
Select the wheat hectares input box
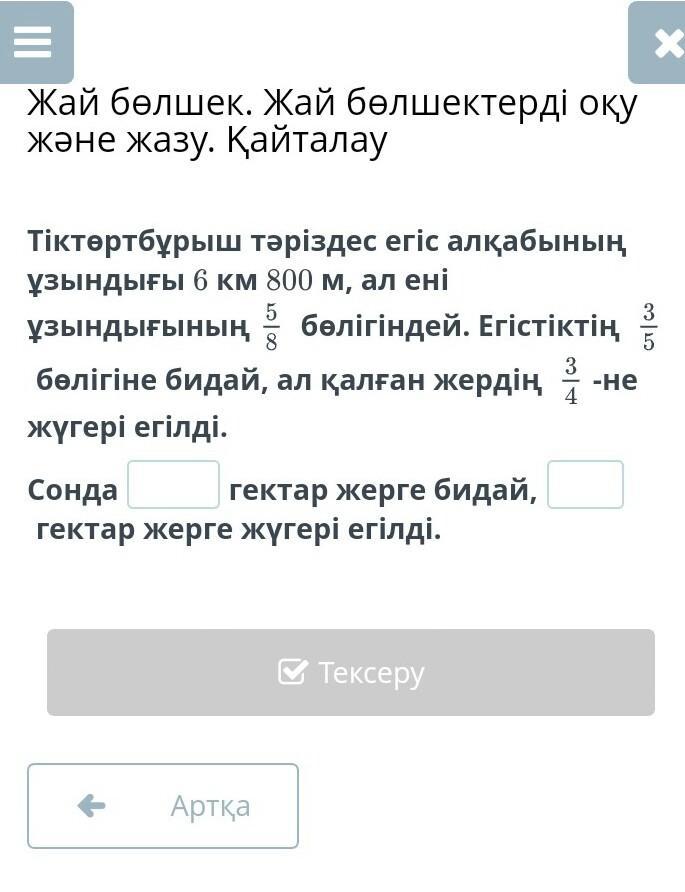174,485
